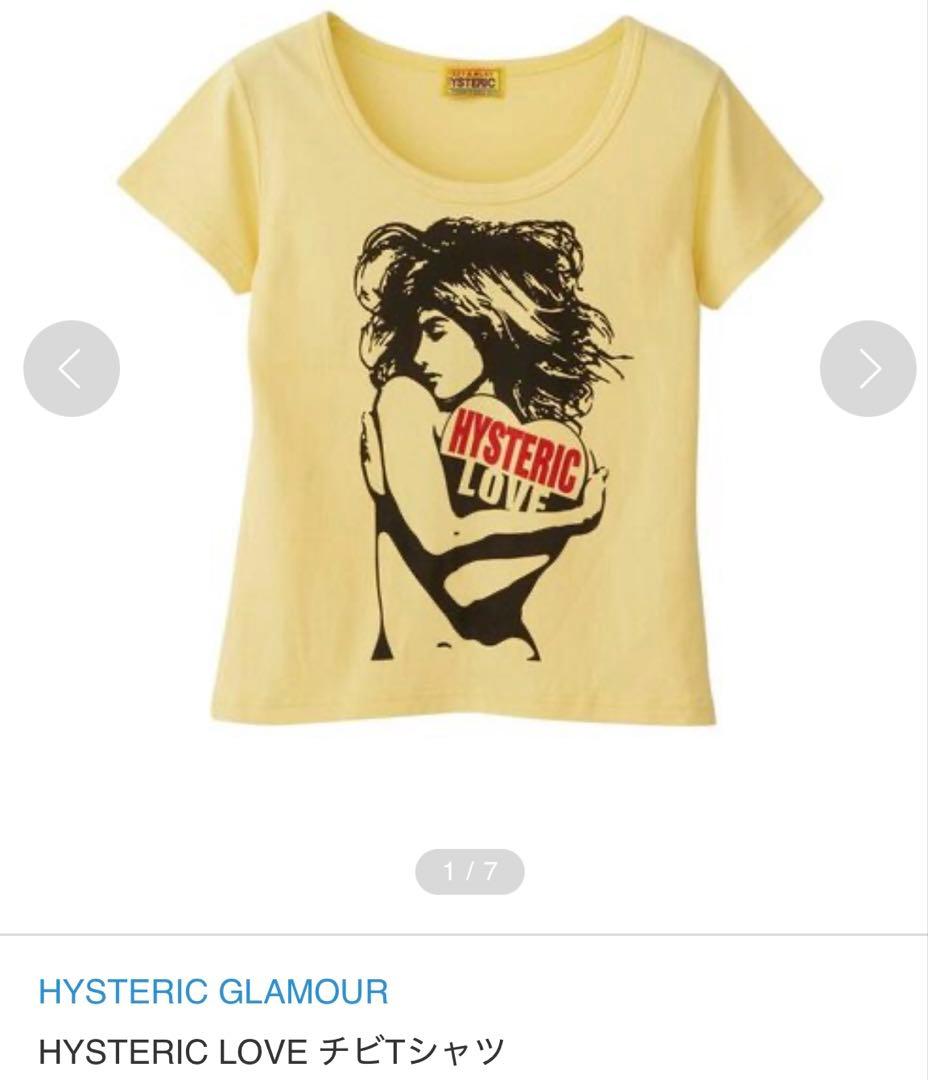
Task: Click the HYSTERIC LOVE graphic on the shirt
Action: (x=517, y=462)
